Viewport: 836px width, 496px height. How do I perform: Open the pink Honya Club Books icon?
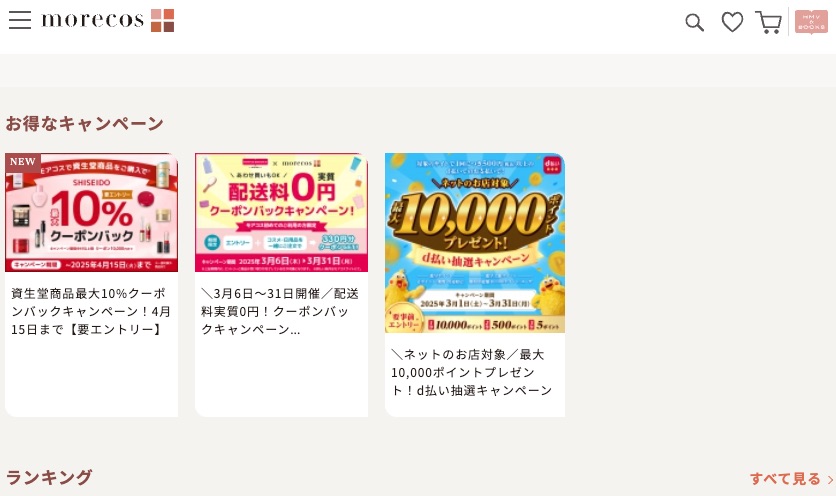pyautogui.click(x=811, y=22)
